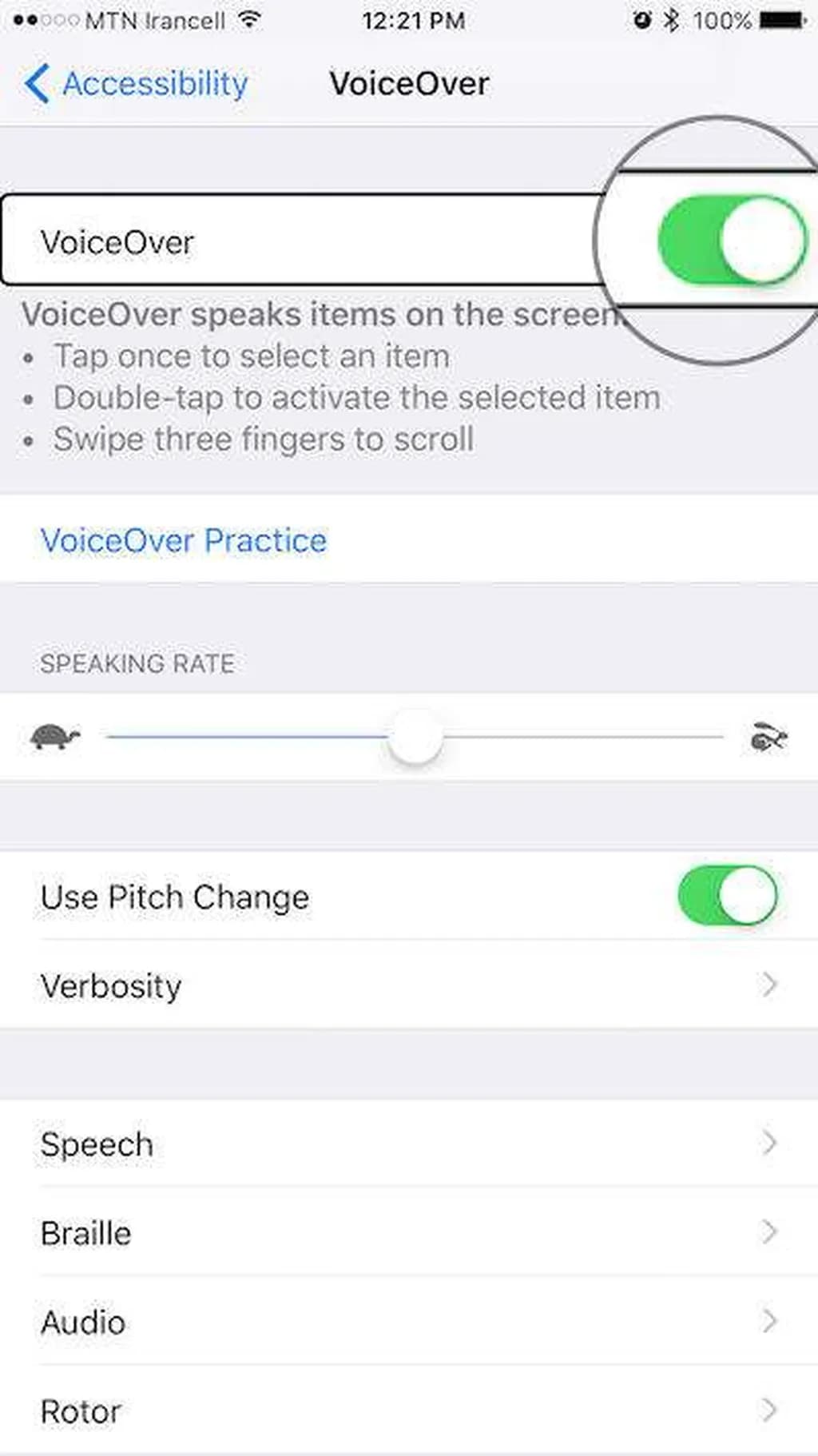The width and height of the screenshot is (818, 1456).
Task: Turn off the VoiceOver switch
Action: (731, 241)
